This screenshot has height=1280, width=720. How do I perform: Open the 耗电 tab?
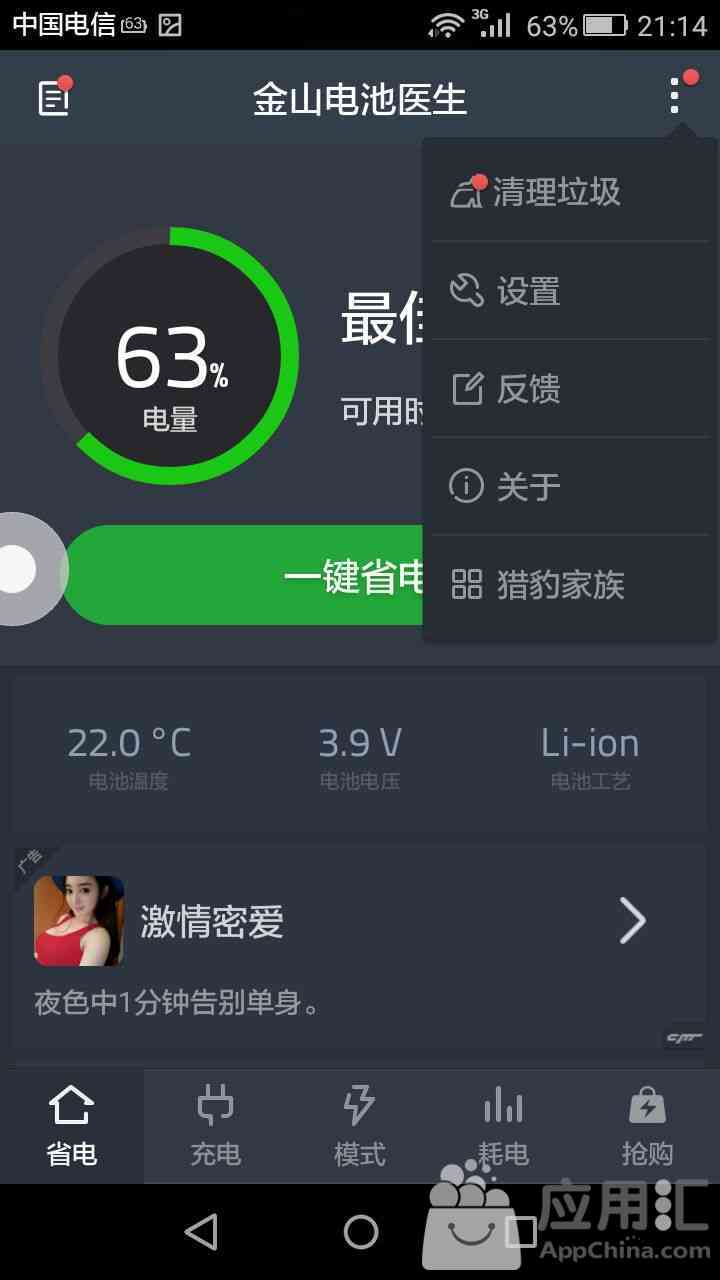point(503,1127)
